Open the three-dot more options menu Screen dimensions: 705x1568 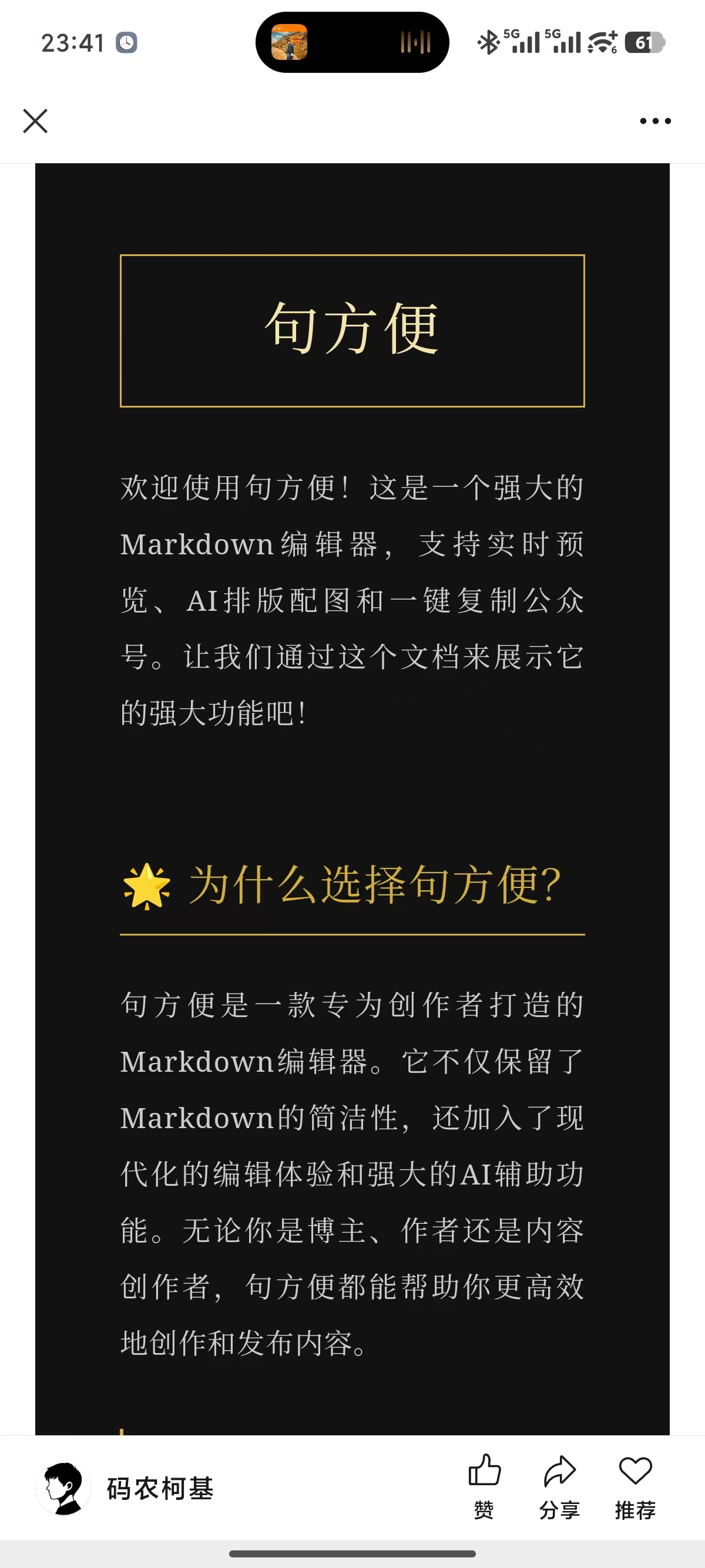[654, 120]
